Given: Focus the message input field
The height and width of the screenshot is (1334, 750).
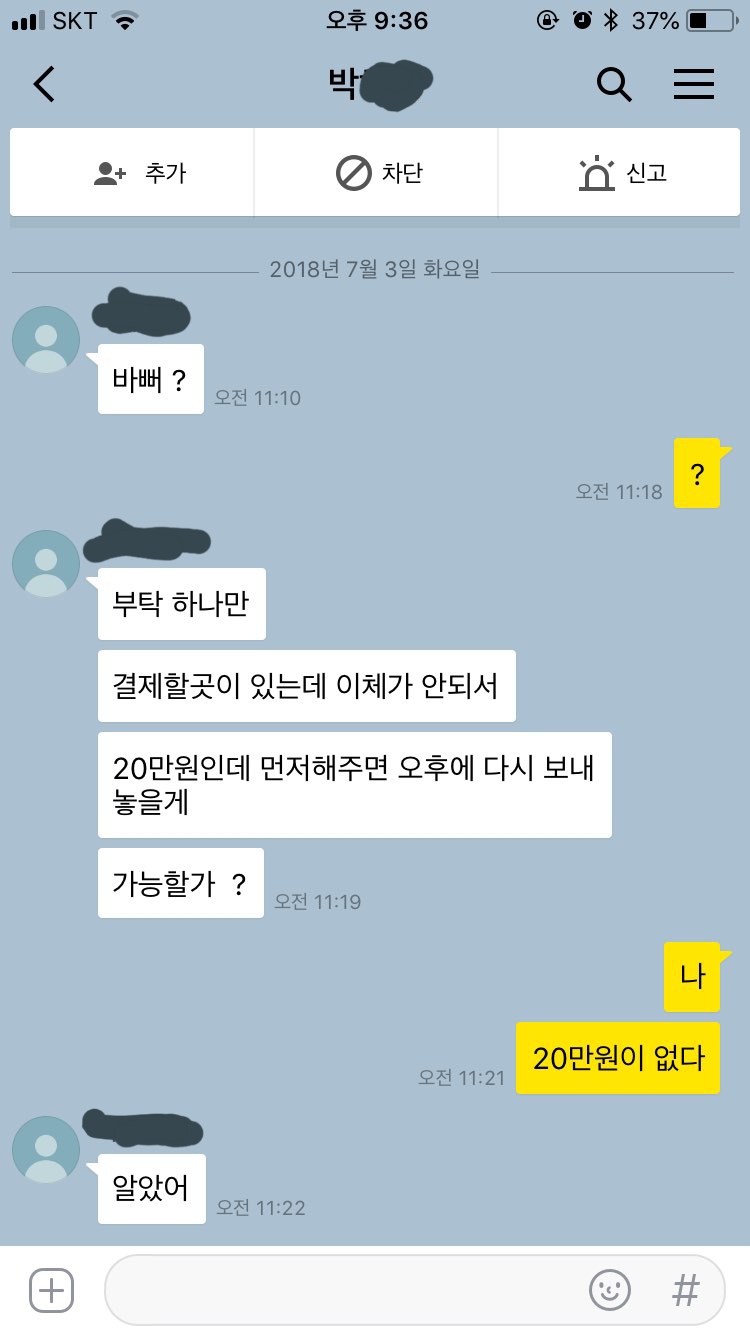Looking at the screenshot, I should (x=340, y=1290).
